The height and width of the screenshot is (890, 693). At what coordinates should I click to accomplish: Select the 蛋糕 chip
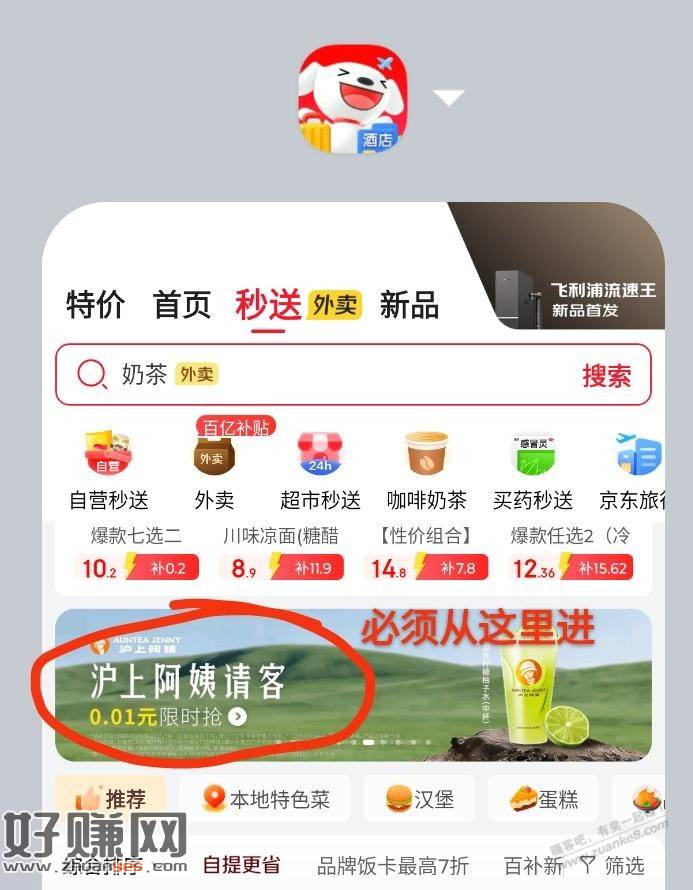(543, 799)
